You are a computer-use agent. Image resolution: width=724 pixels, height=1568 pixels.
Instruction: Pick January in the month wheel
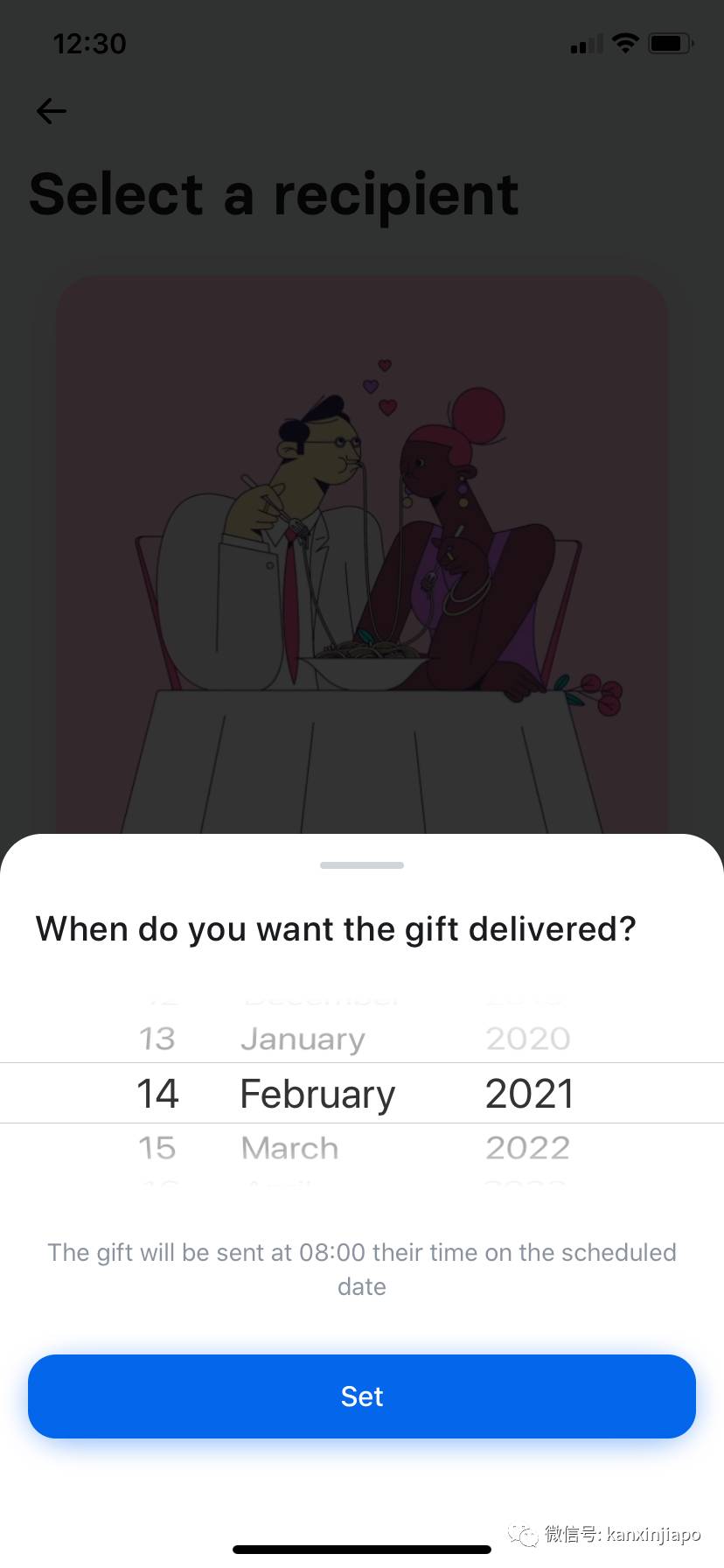pos(303,1039)
